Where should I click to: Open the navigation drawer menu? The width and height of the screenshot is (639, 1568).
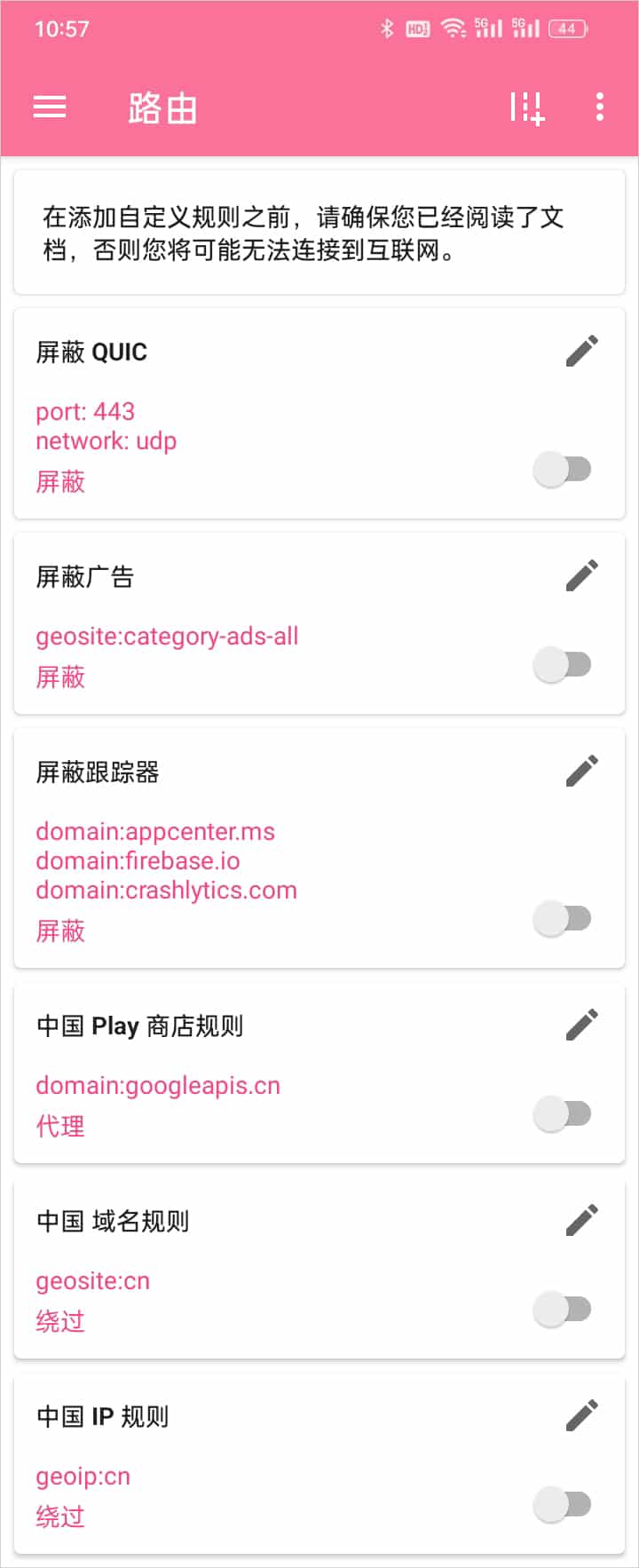50,107
